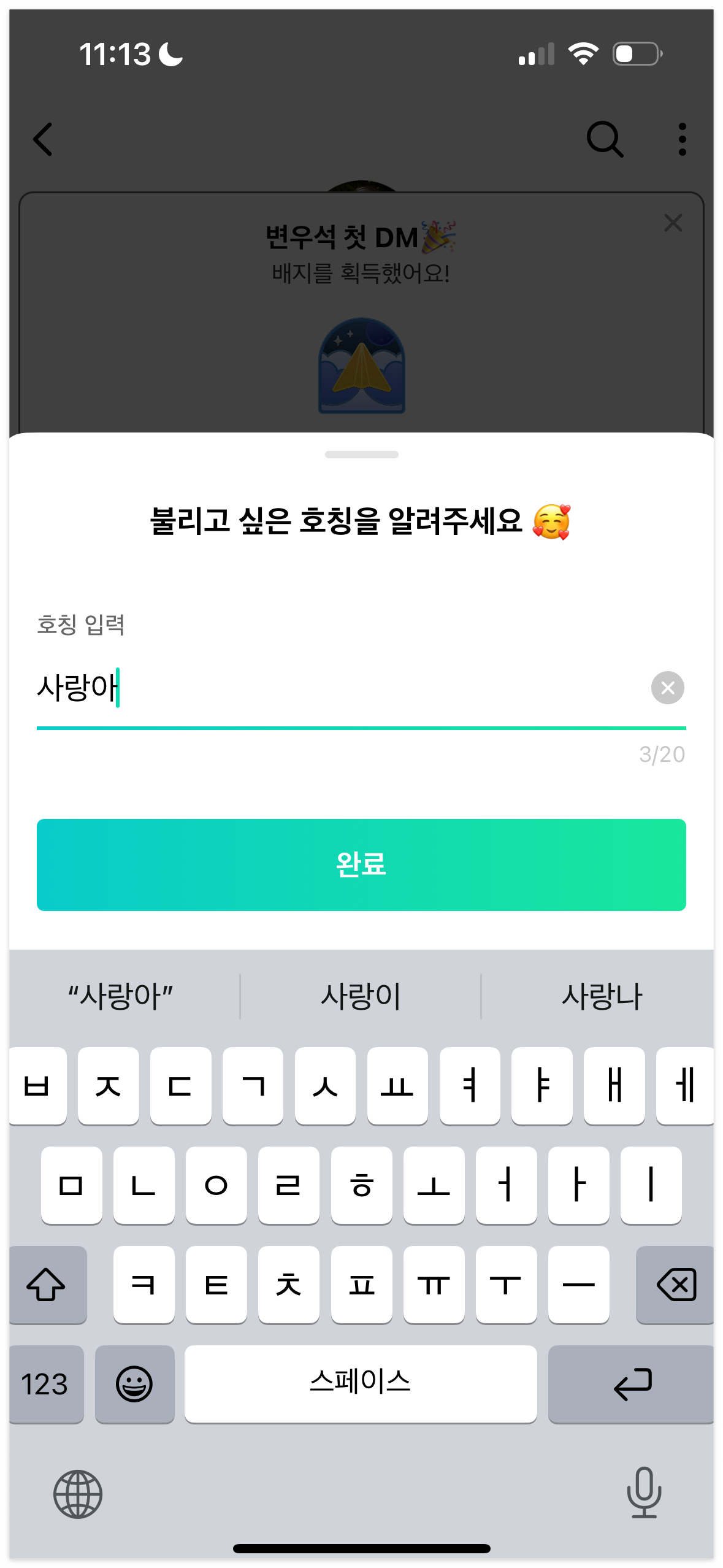The image size is (723, 1568).
Task: Tap the 스페이스 space bar
Action: pos(361,1384)
